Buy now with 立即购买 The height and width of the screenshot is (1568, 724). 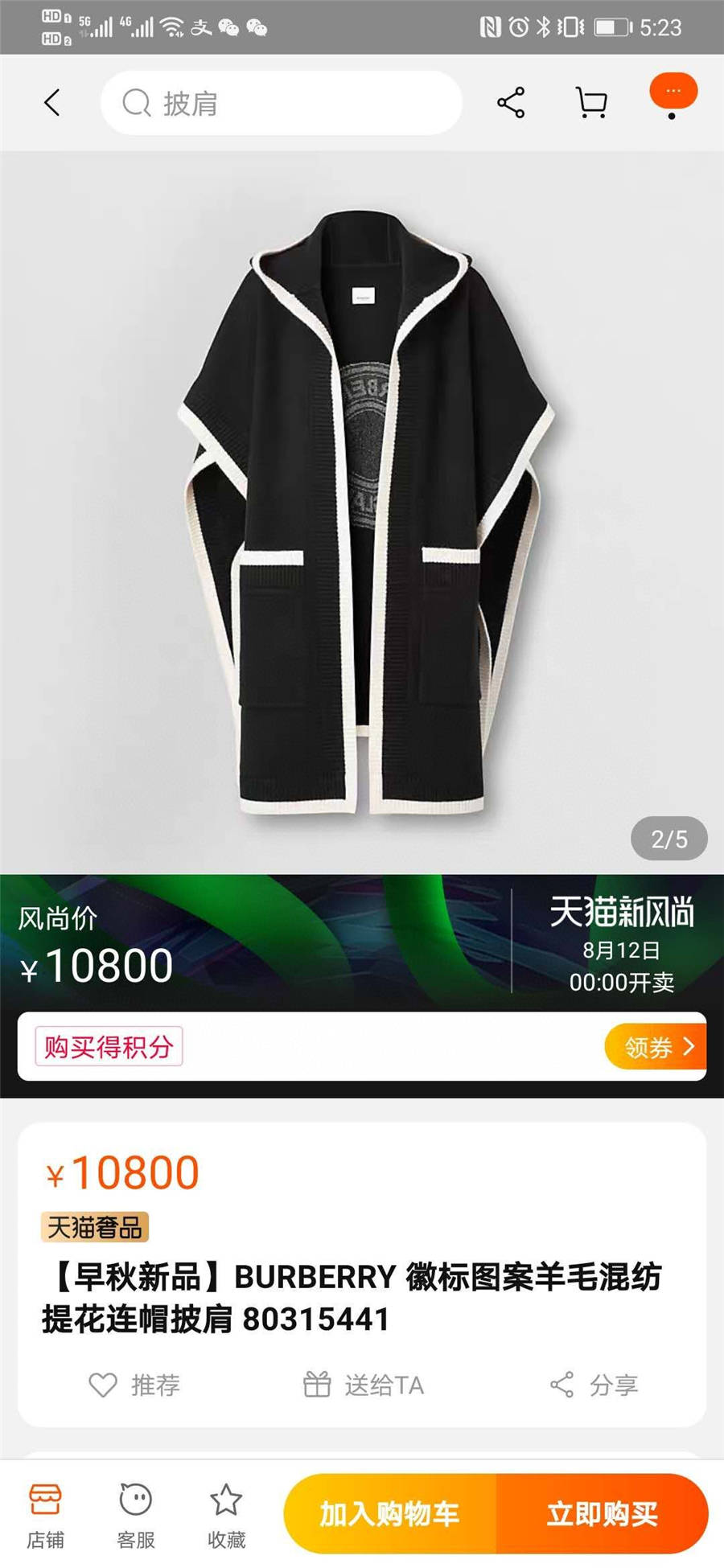(603, 1513)
